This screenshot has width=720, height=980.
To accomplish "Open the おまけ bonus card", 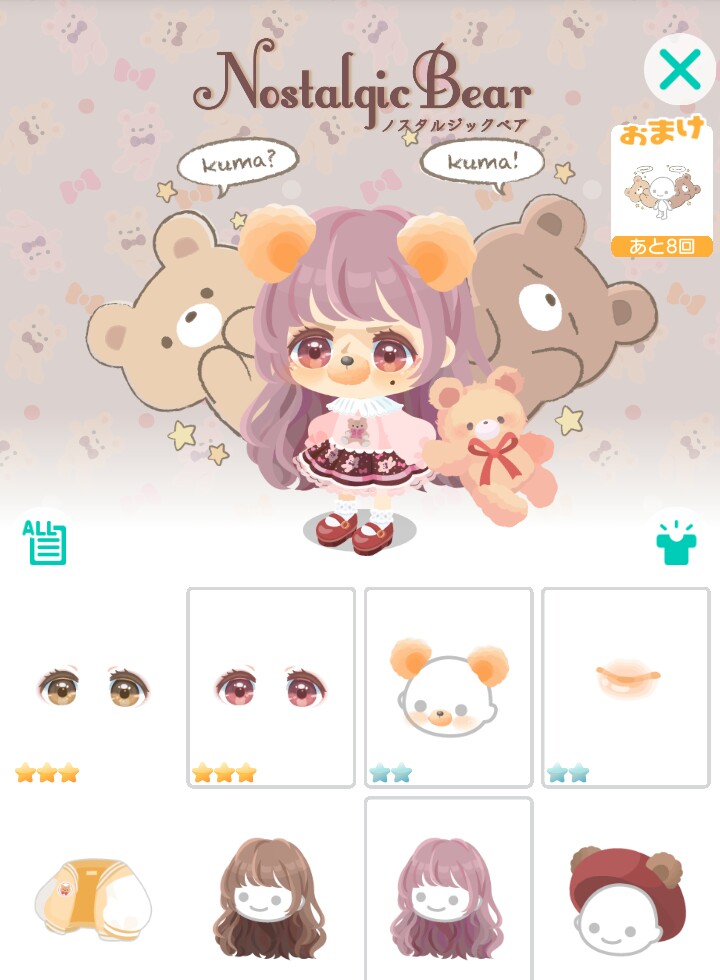I will 661,190.
